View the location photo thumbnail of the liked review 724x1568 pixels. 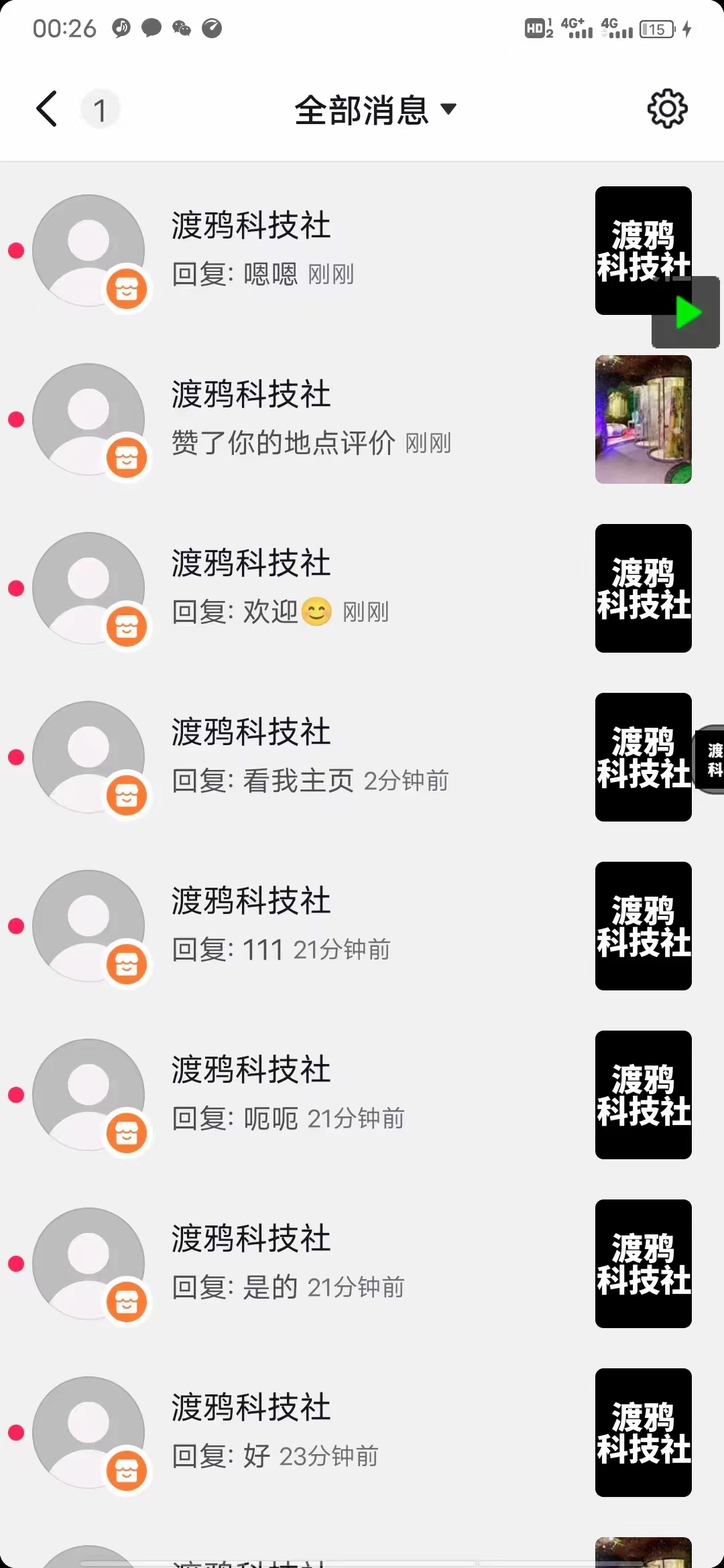pyautogui.click(x=643, y=419)
